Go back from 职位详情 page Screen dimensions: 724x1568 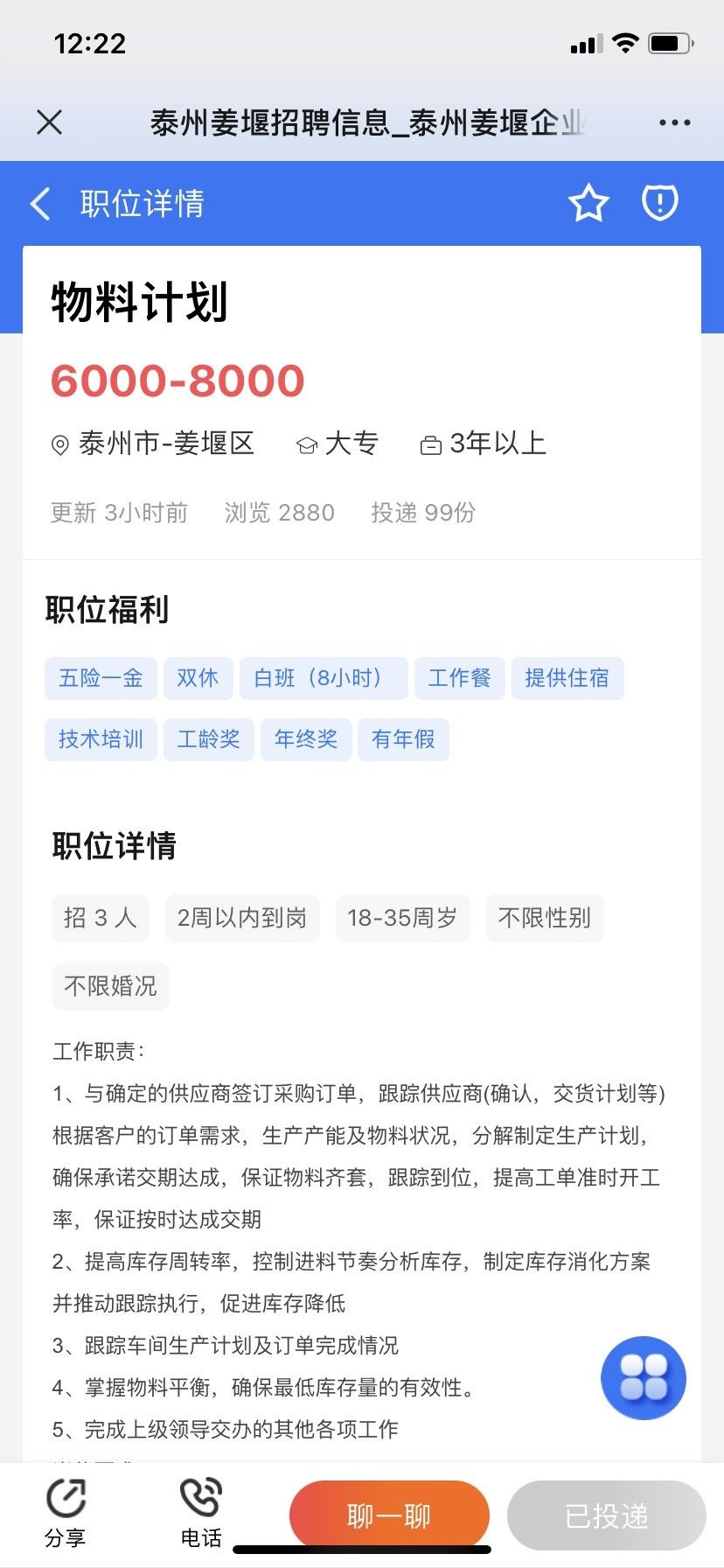[40, 204]
